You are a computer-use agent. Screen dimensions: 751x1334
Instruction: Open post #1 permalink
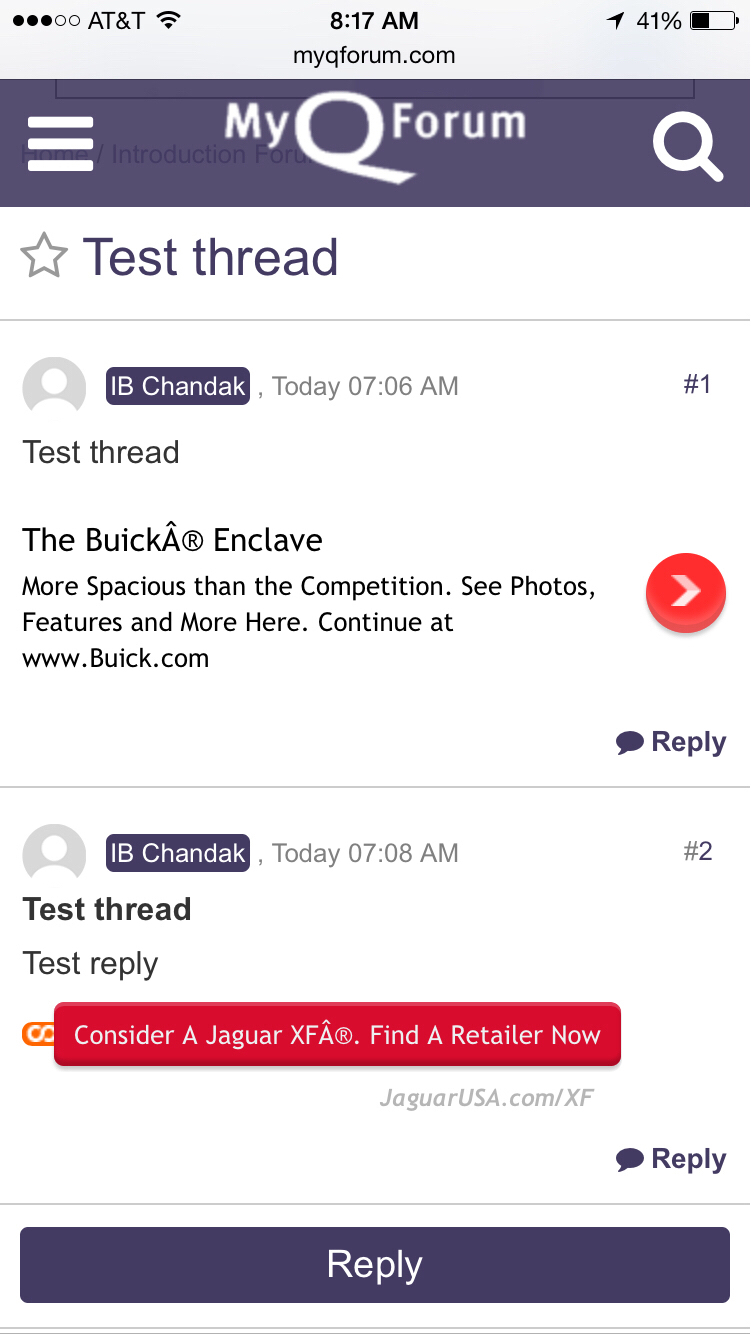[x=697, y=385]
